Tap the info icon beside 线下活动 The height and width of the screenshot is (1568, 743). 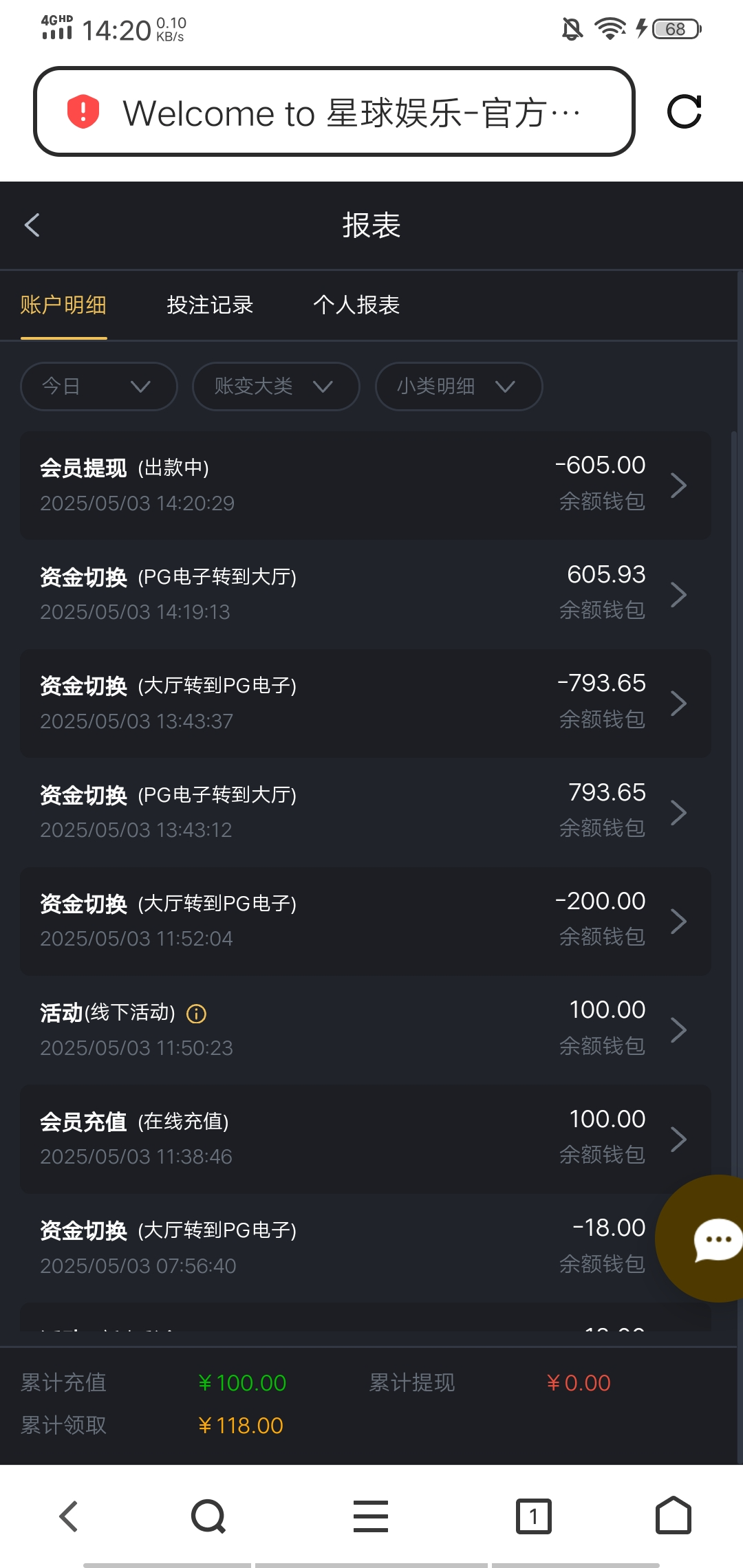(x=197, y=1014)
